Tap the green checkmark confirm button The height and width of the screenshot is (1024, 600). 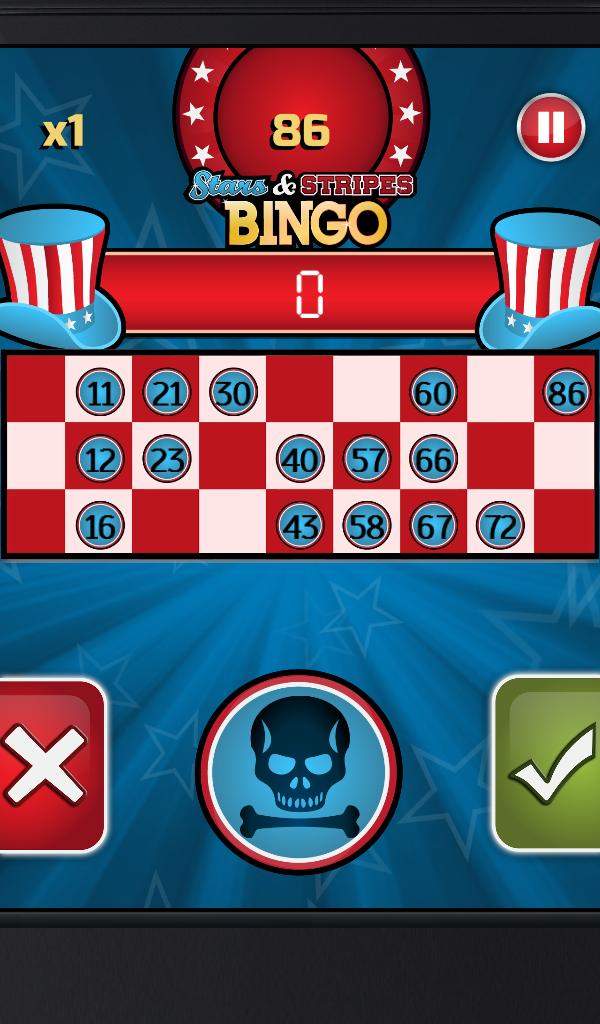(549, 766)
